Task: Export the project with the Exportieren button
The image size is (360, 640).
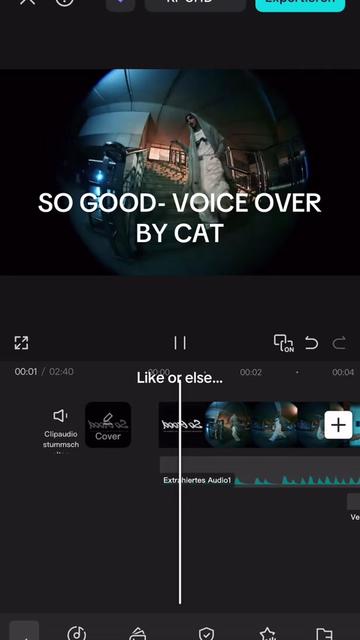Action: click(300, 3)
